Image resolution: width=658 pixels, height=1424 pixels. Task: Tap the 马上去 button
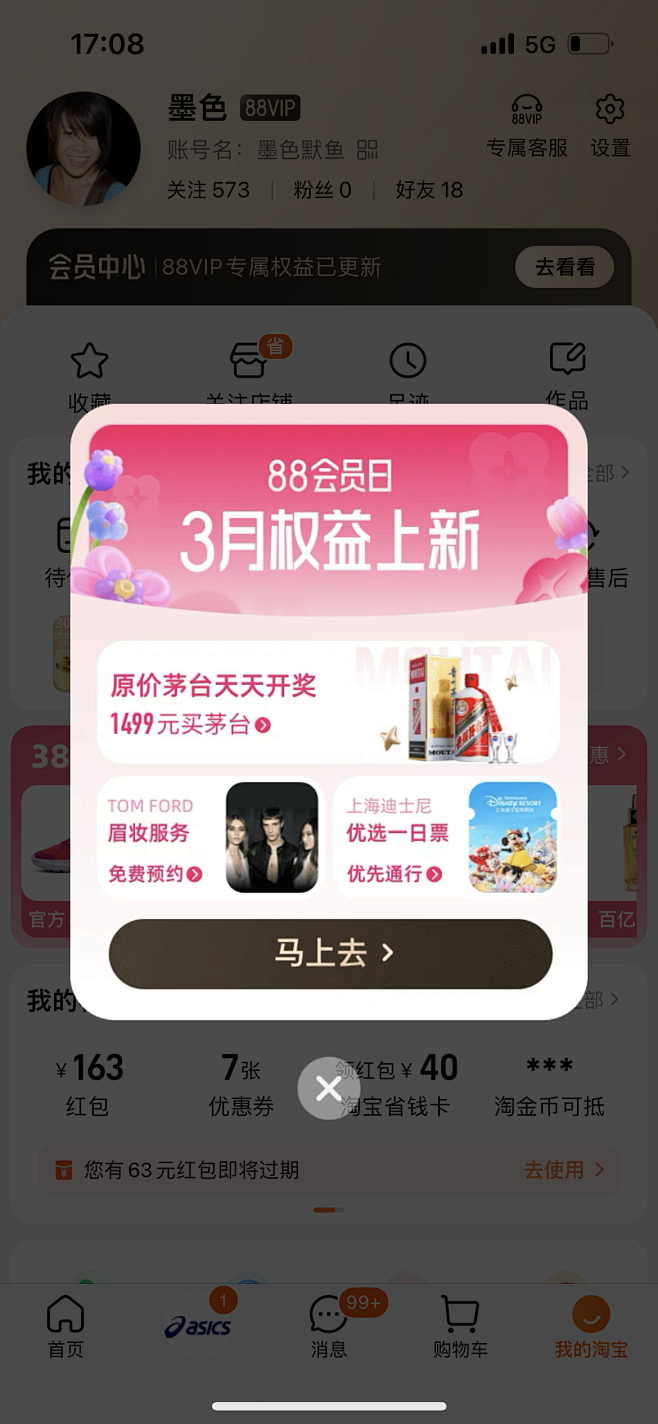(x=330, y=954)
